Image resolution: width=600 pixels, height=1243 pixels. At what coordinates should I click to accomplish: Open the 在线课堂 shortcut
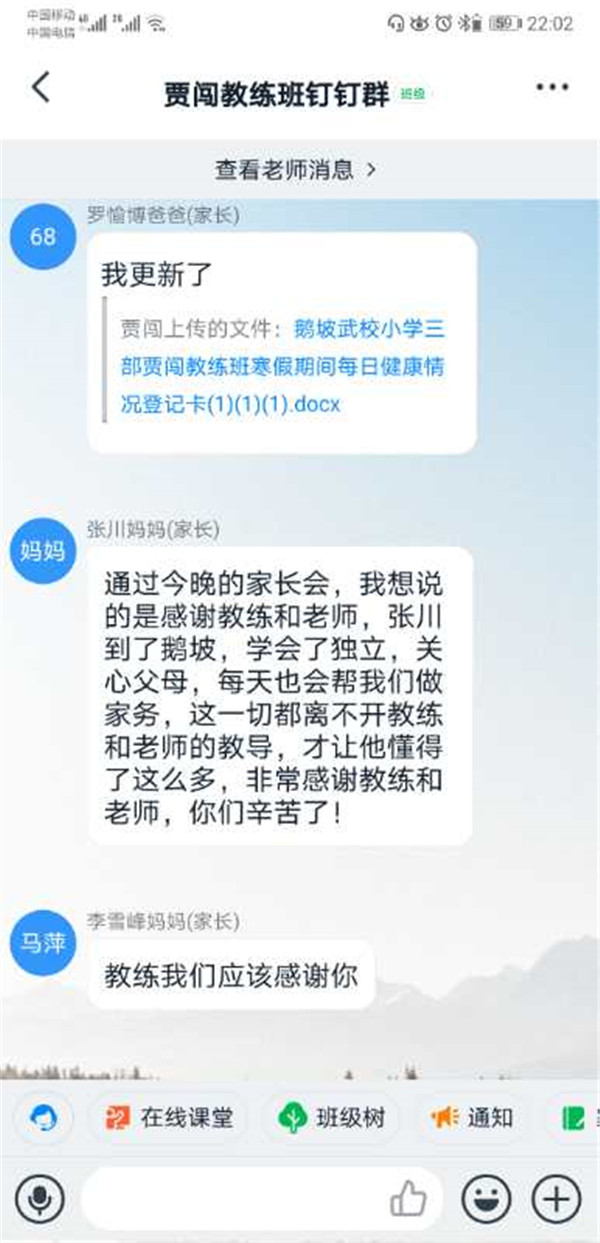(x=169, y=1117)
